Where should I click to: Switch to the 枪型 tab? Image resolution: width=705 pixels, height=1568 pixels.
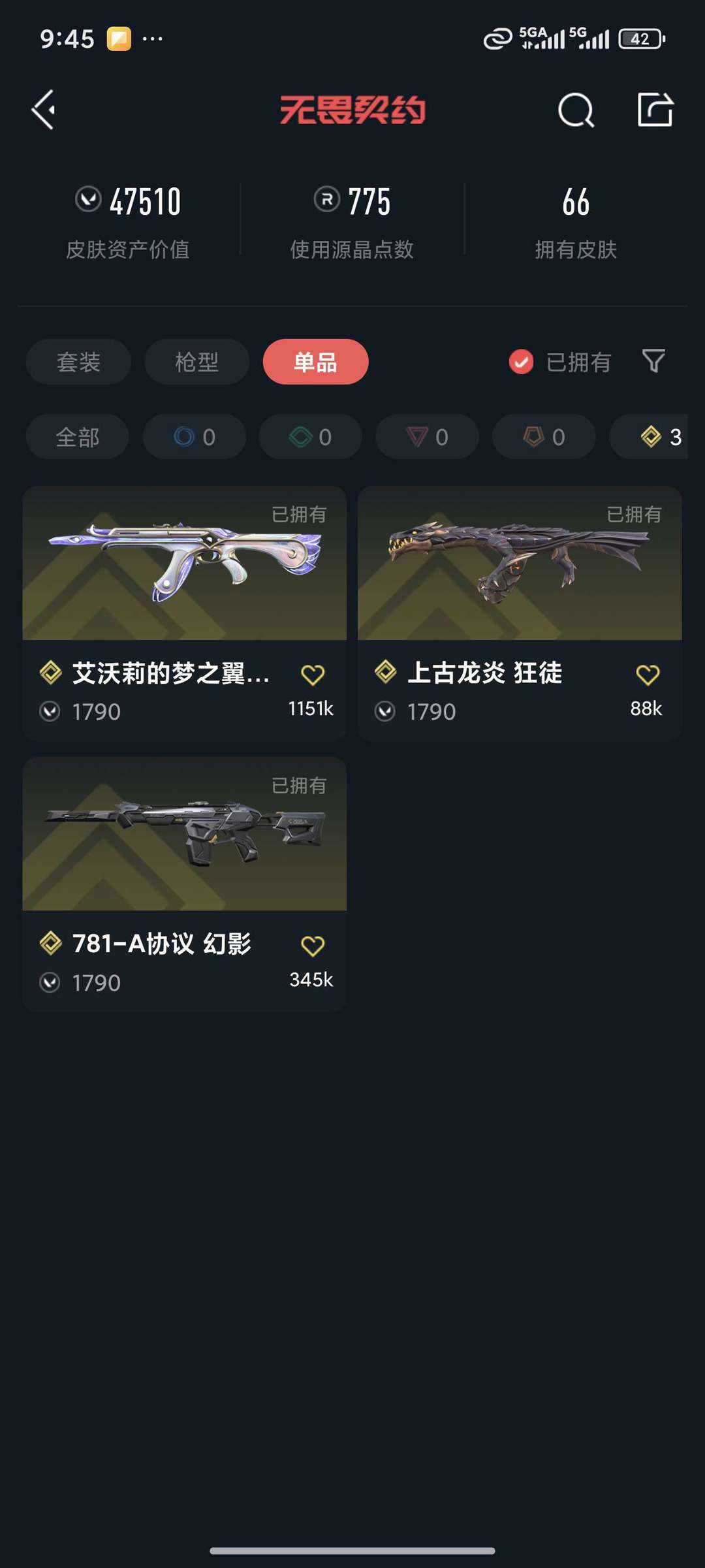(x=196, y=362)
